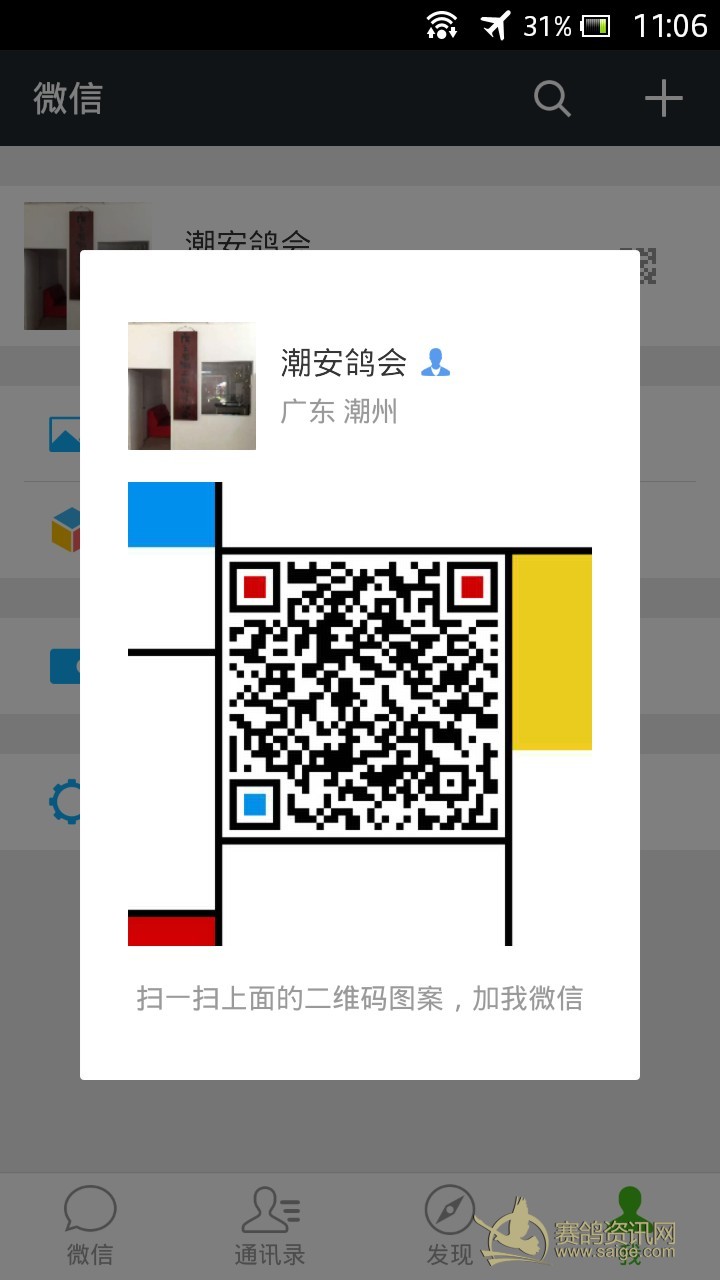
Task: Switch to the 微信 chats tab
Action: (90, 1226)
